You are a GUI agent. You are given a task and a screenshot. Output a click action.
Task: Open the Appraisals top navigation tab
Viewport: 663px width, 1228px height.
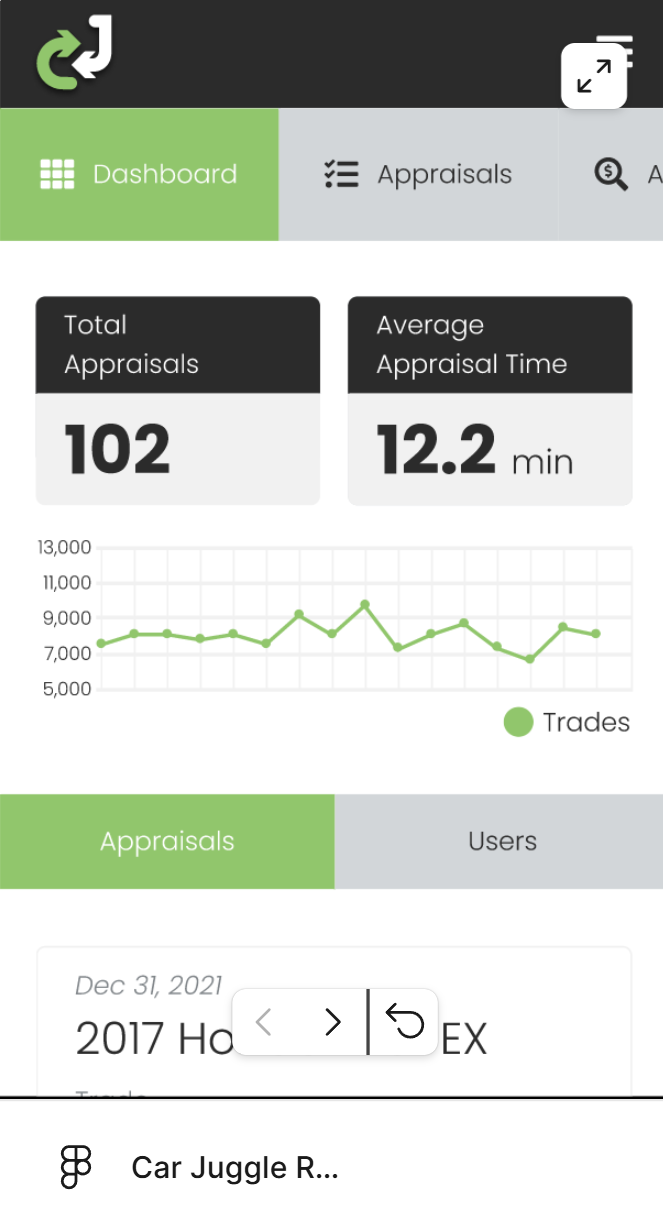pos(417,174)
